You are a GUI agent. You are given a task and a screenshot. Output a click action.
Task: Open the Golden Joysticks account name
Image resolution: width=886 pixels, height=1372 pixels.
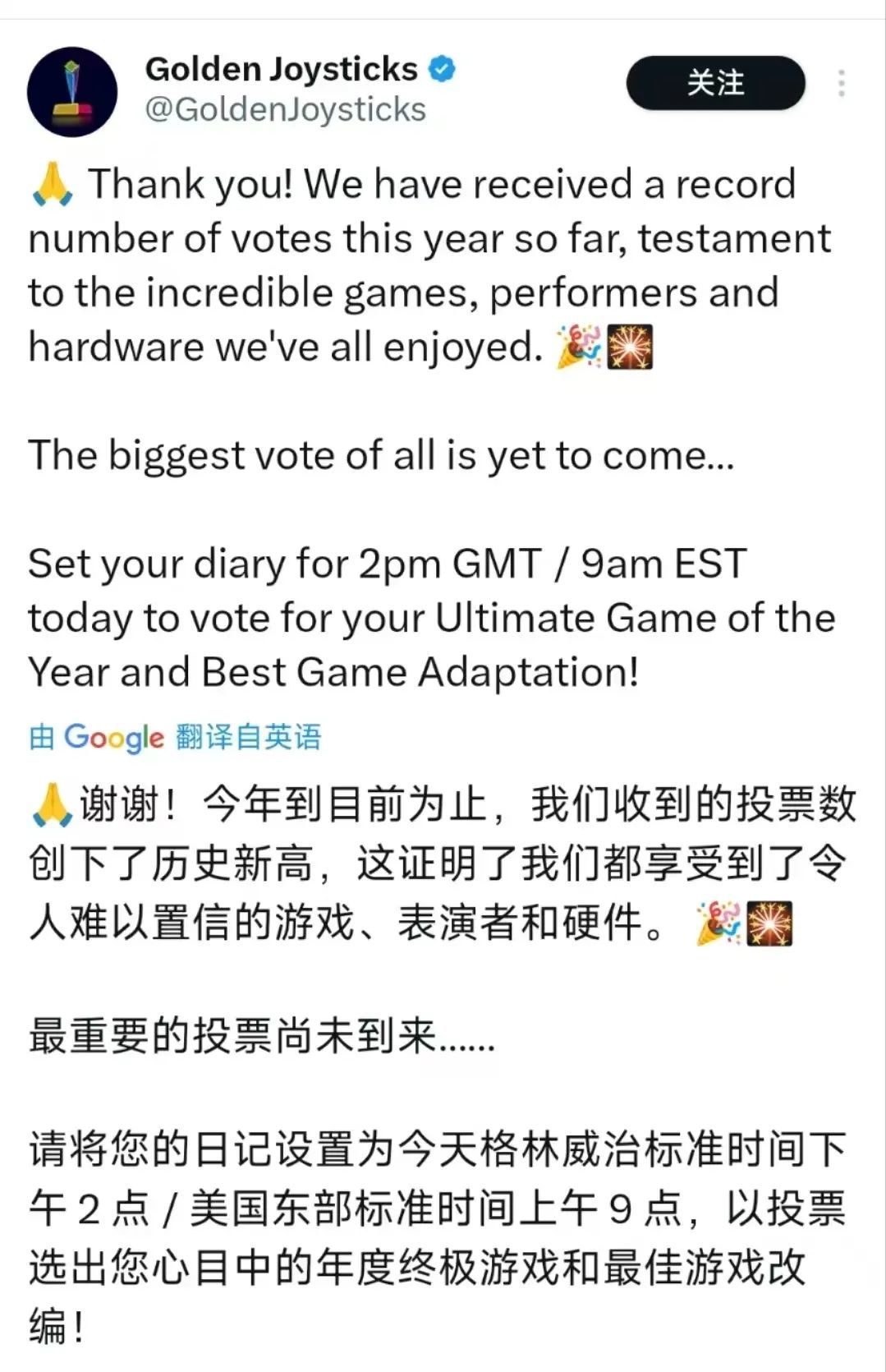(282, 69)
